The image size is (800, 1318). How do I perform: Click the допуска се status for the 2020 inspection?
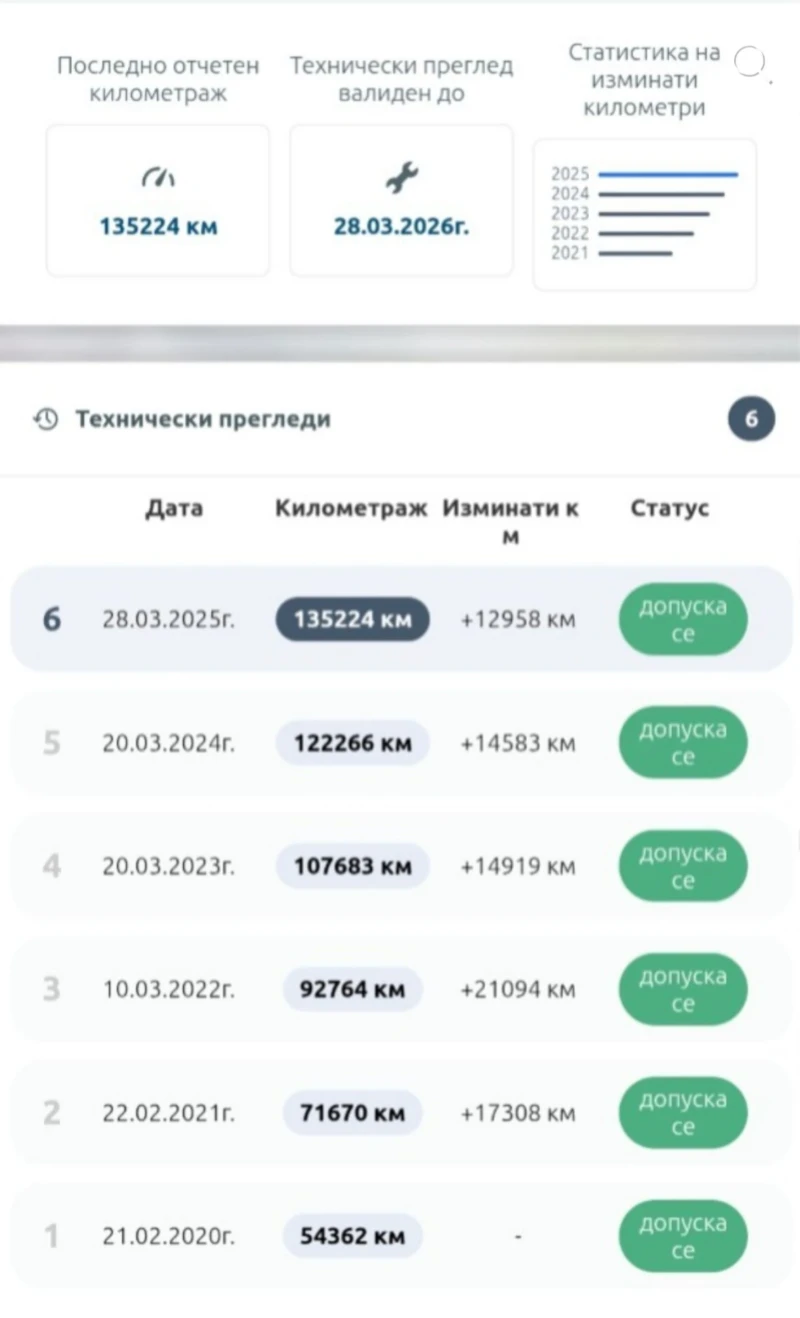tap(682, 1236)
